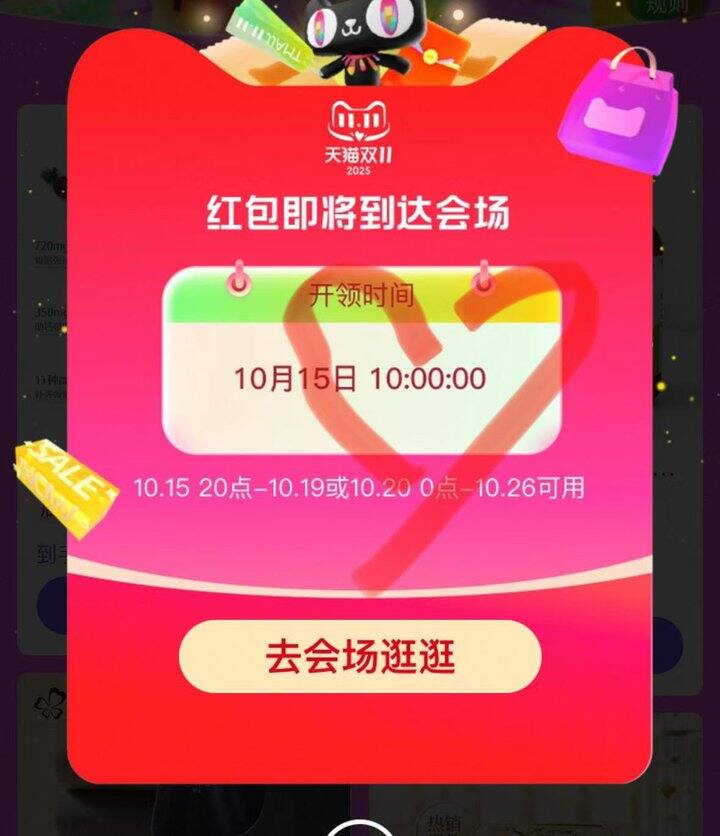Close the red packet popup
The height and width of the screenshot is (836, 720).
pyautogui.click(x=359, y=830)
